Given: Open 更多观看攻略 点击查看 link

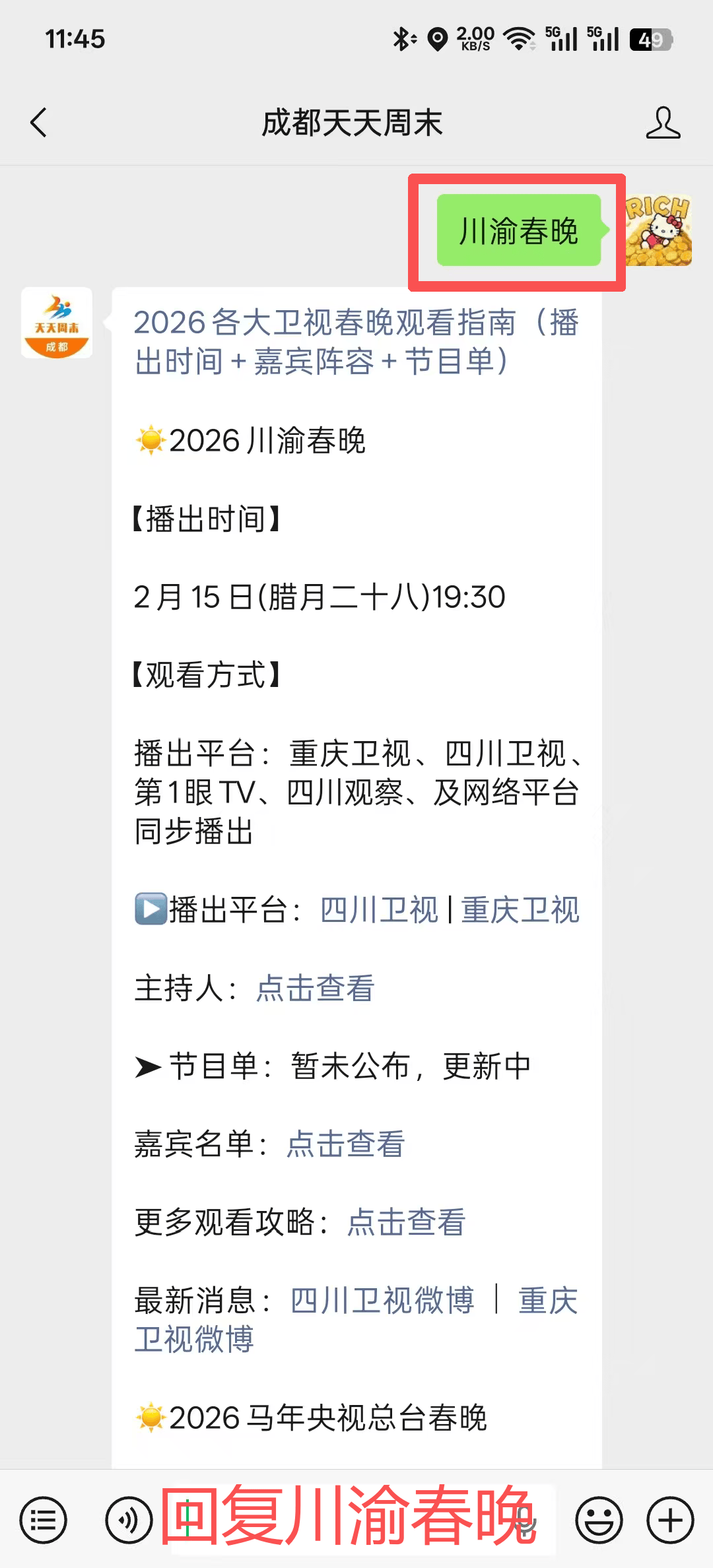Looking at the screenshot, I should pyautogui.click(x=406, y=1222).
